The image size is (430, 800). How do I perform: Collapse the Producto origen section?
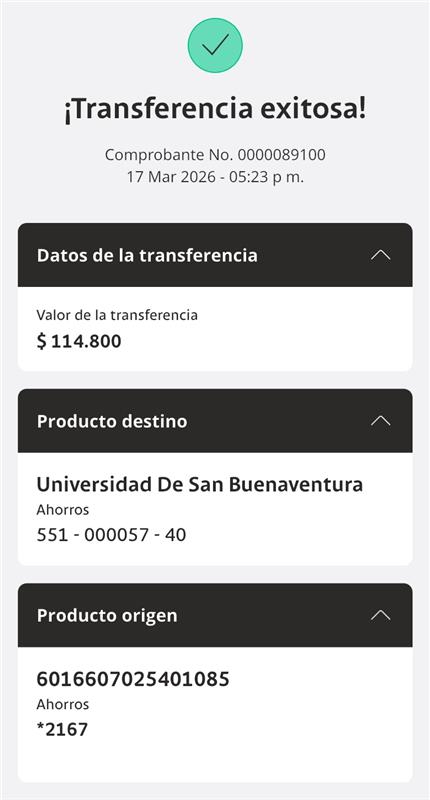[x=381, y=615]
